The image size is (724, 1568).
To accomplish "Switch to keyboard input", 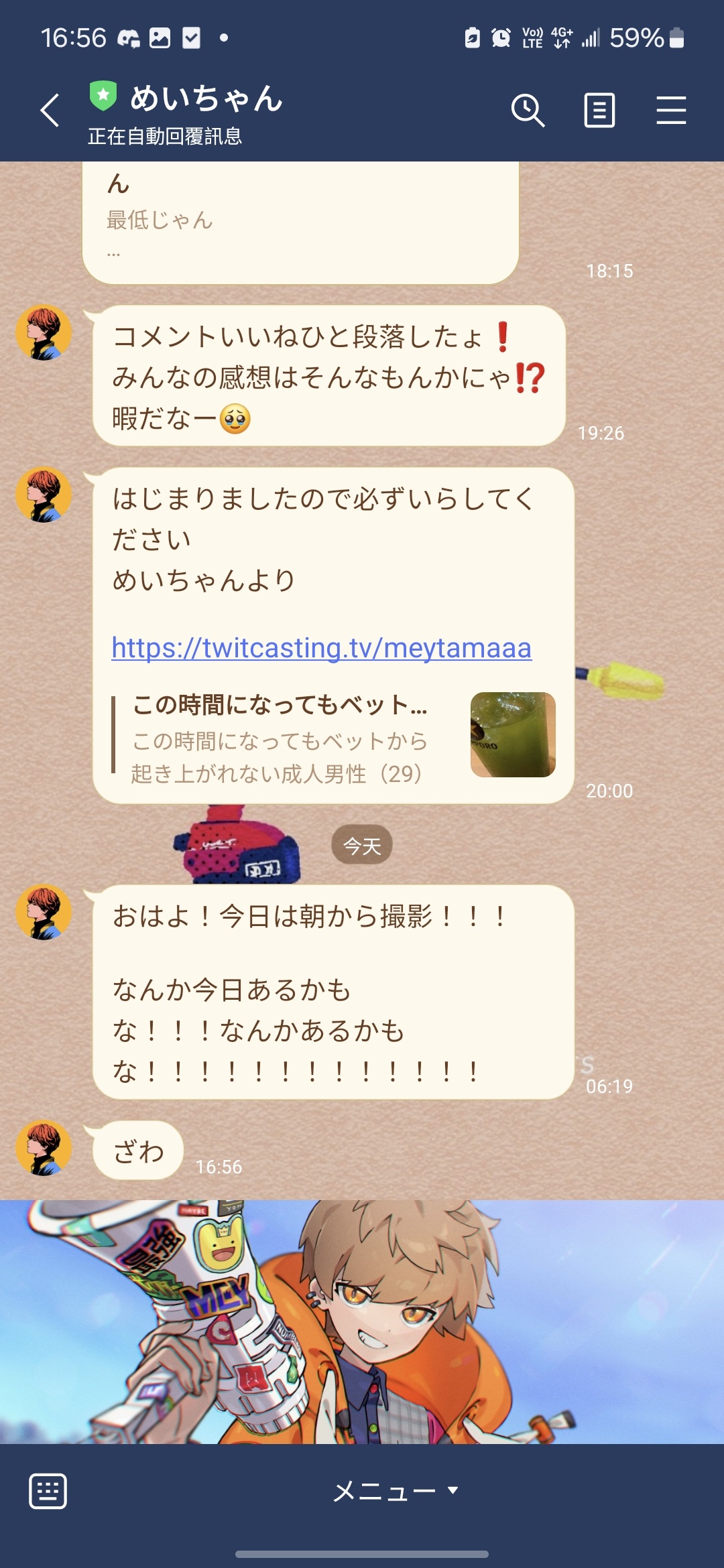I will click(x=48, y=1491).
